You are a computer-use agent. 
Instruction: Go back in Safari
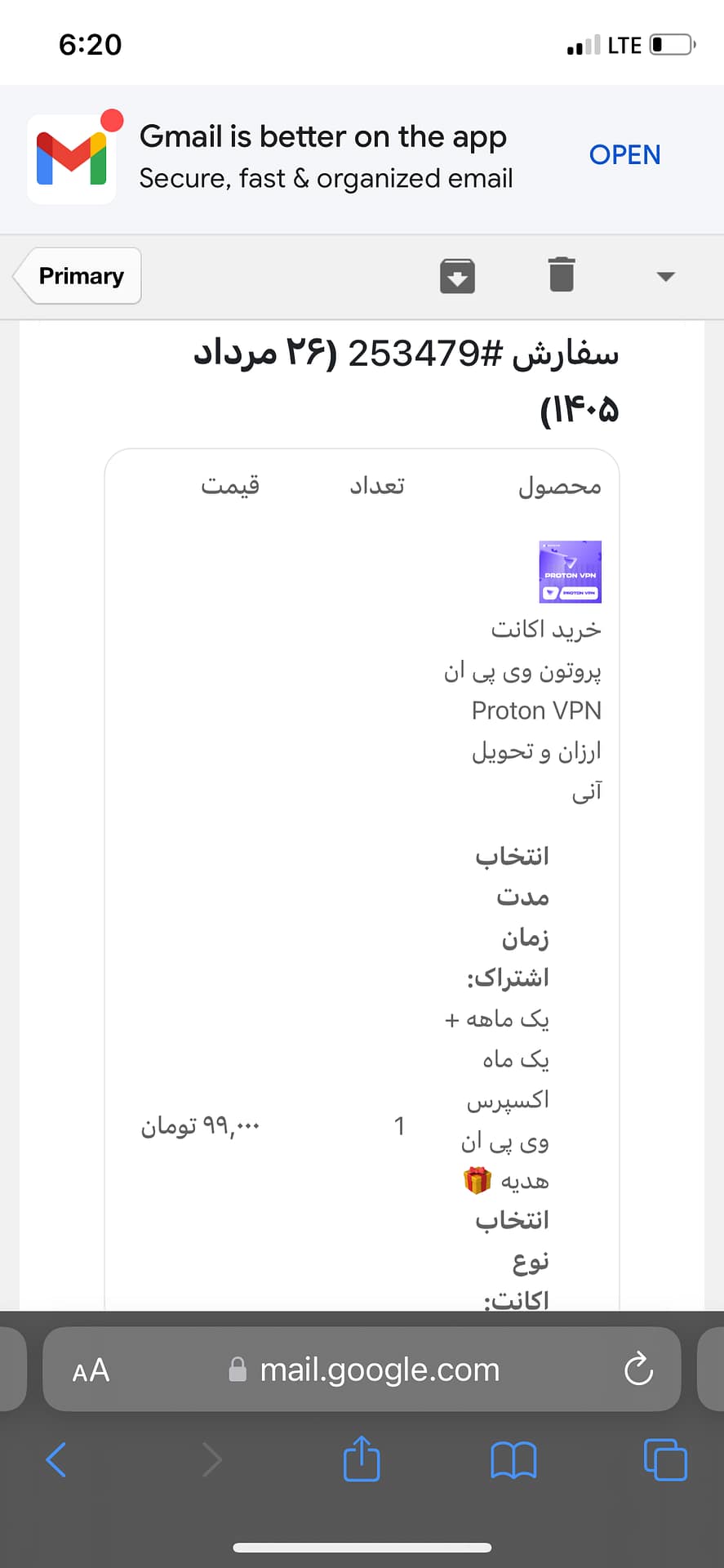56,1459
